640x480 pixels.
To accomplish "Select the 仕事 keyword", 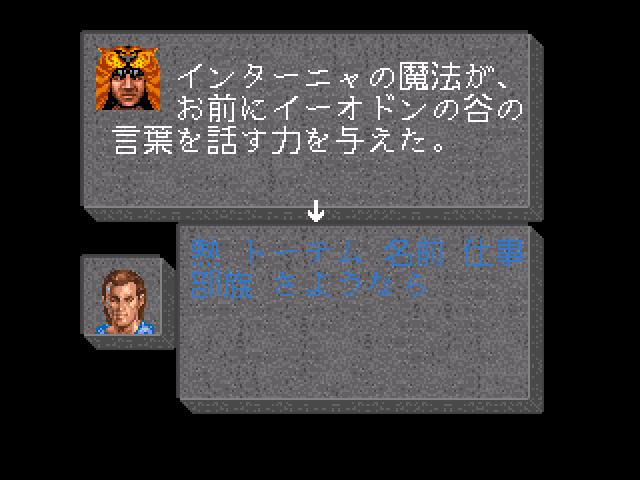I will pos(494,253).
